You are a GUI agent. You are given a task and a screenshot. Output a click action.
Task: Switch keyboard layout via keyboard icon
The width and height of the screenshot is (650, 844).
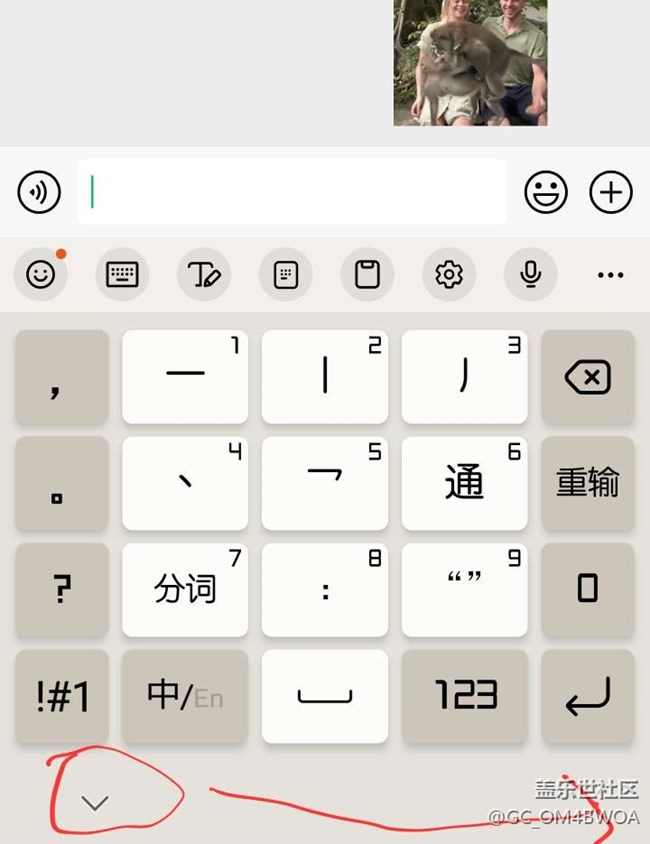coord(122,274)
